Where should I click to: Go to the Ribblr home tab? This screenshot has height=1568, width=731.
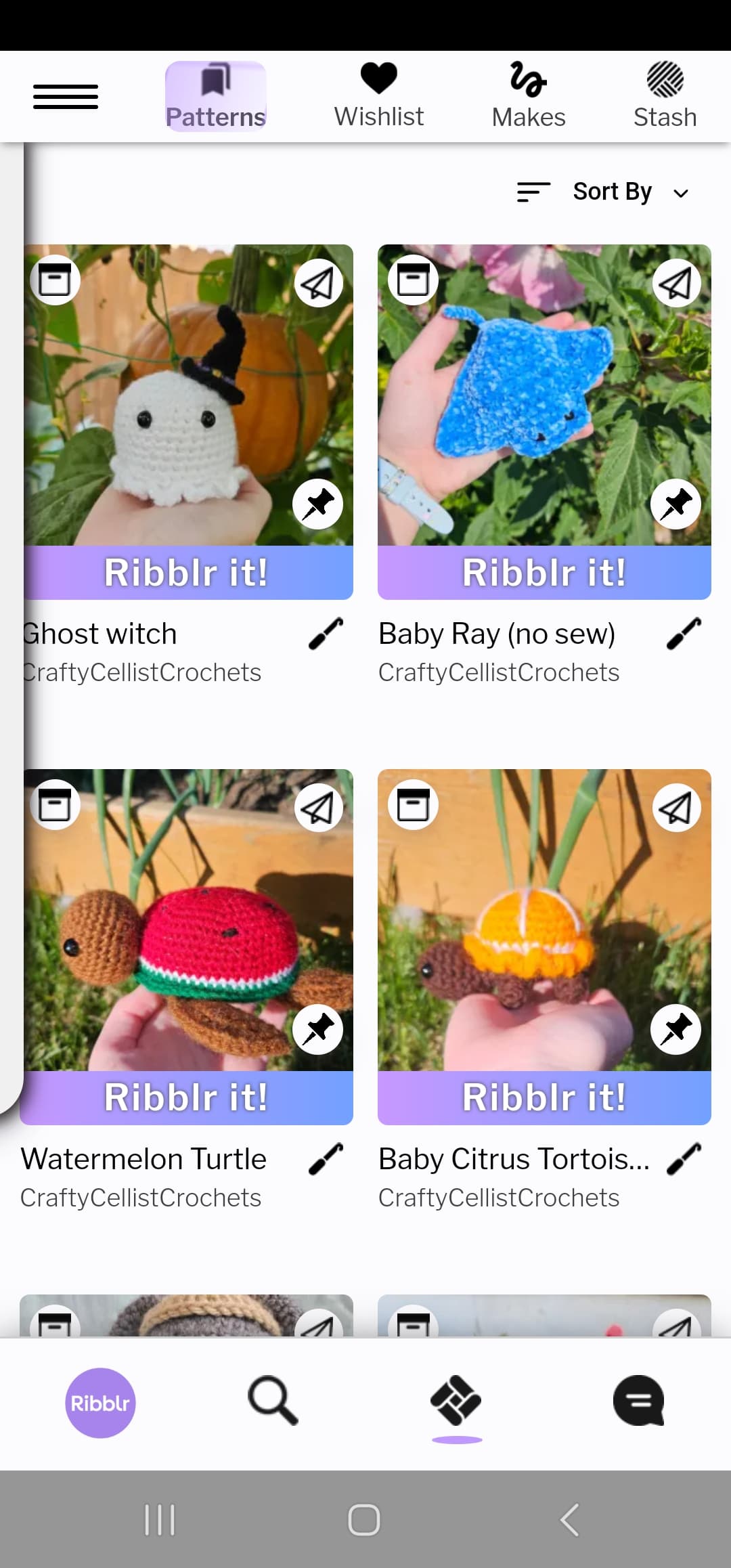(100, 1403)
